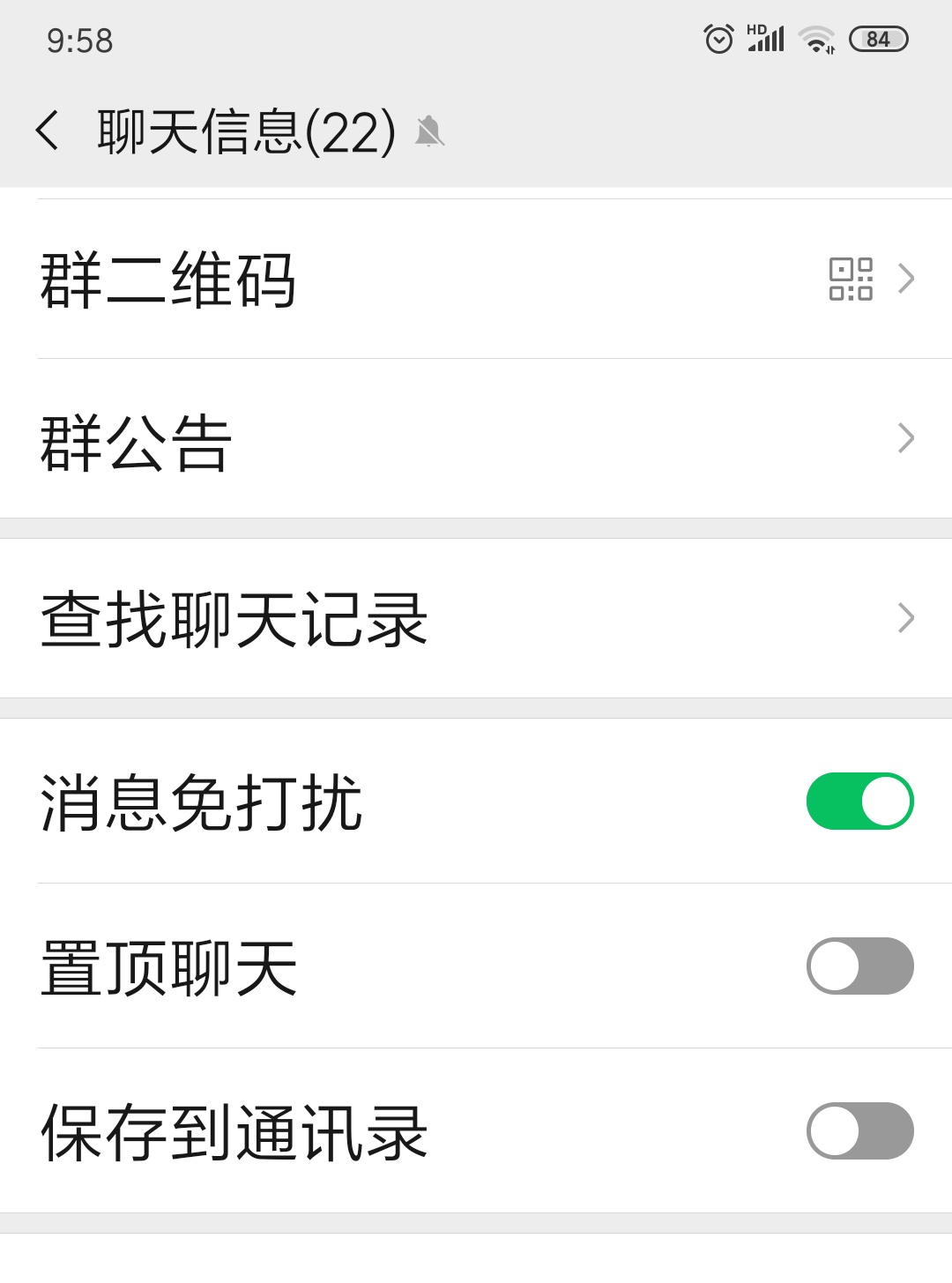Image resolution: width=952 pixels, height=1283 pixels.
Task: Expand 群公告 group announcement via chevron
Action: coord(905,438)
